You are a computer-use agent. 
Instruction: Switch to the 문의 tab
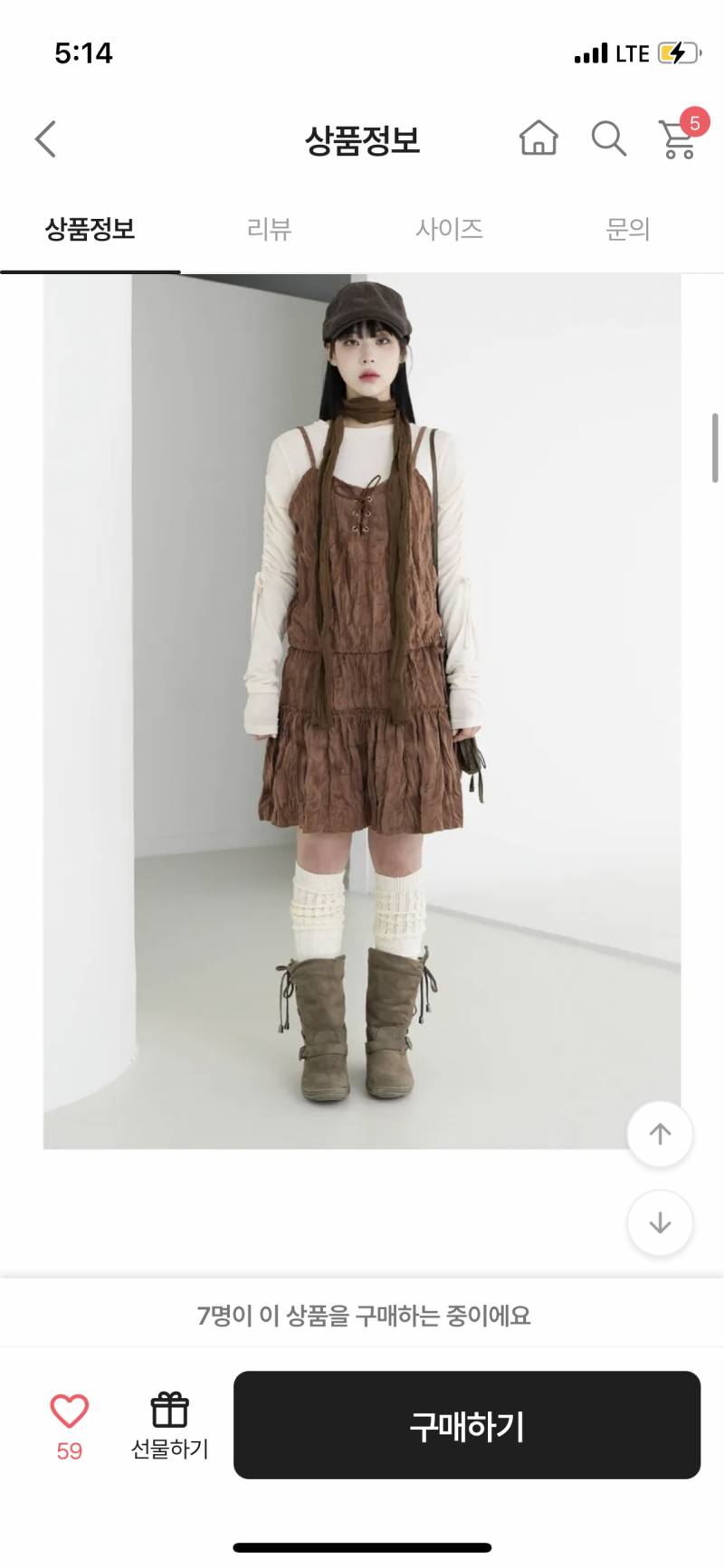628,229
